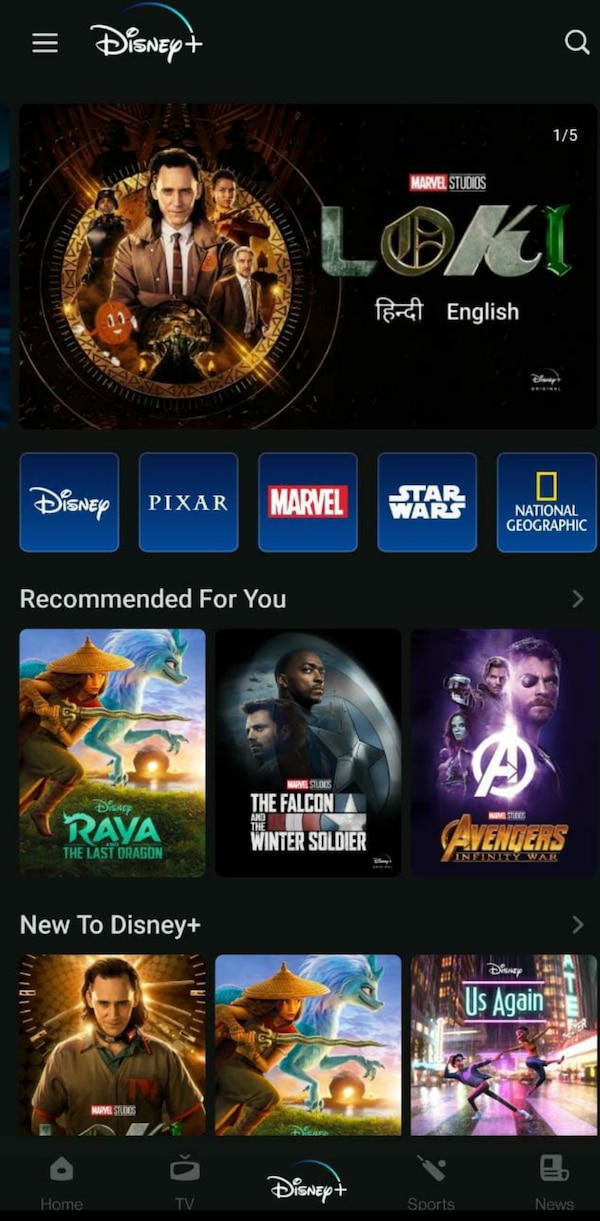Open the Us Again poster
This screenshot has height=1221, width=600.
[504, 1045]
